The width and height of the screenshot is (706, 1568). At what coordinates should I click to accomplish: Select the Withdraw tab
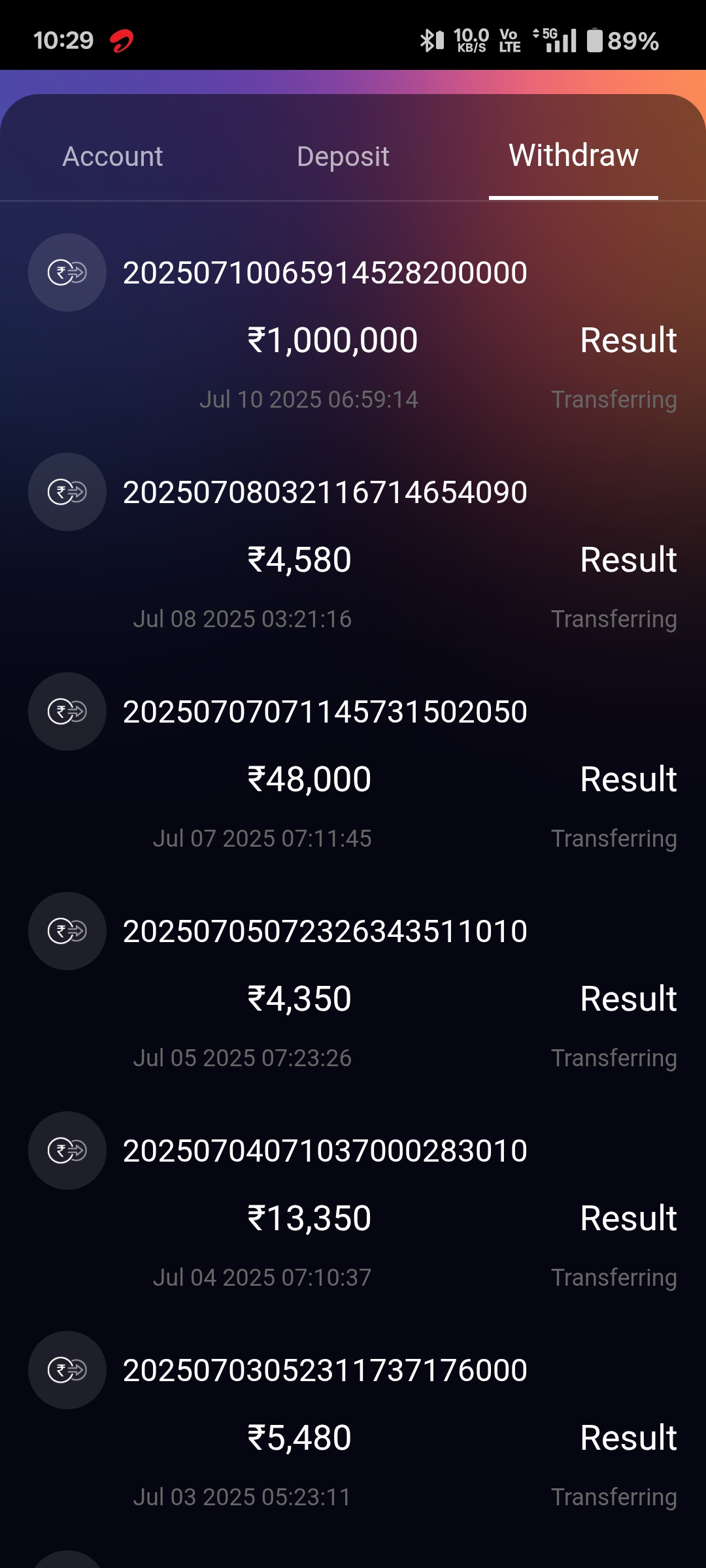(x=573, y=155)
